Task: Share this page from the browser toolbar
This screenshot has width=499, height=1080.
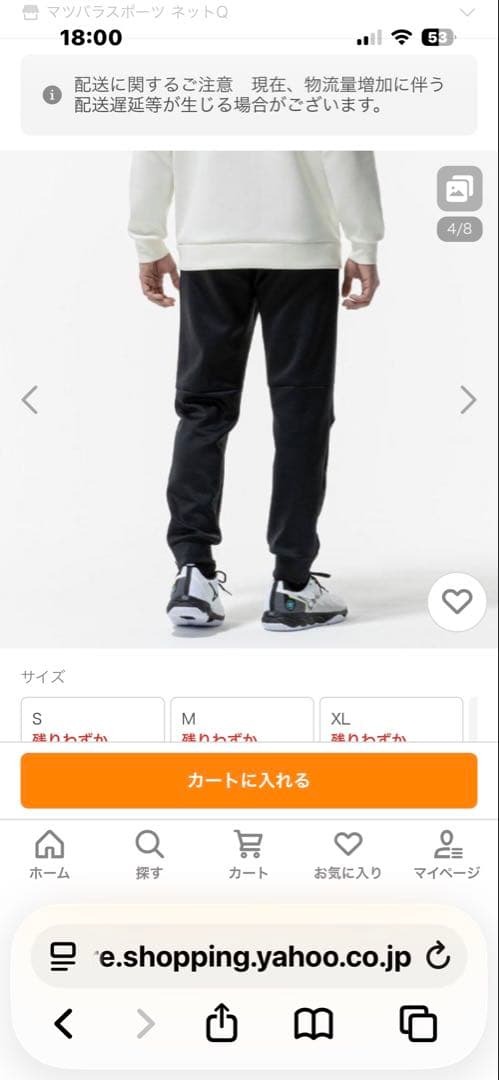Action: tap(222, 1022)
